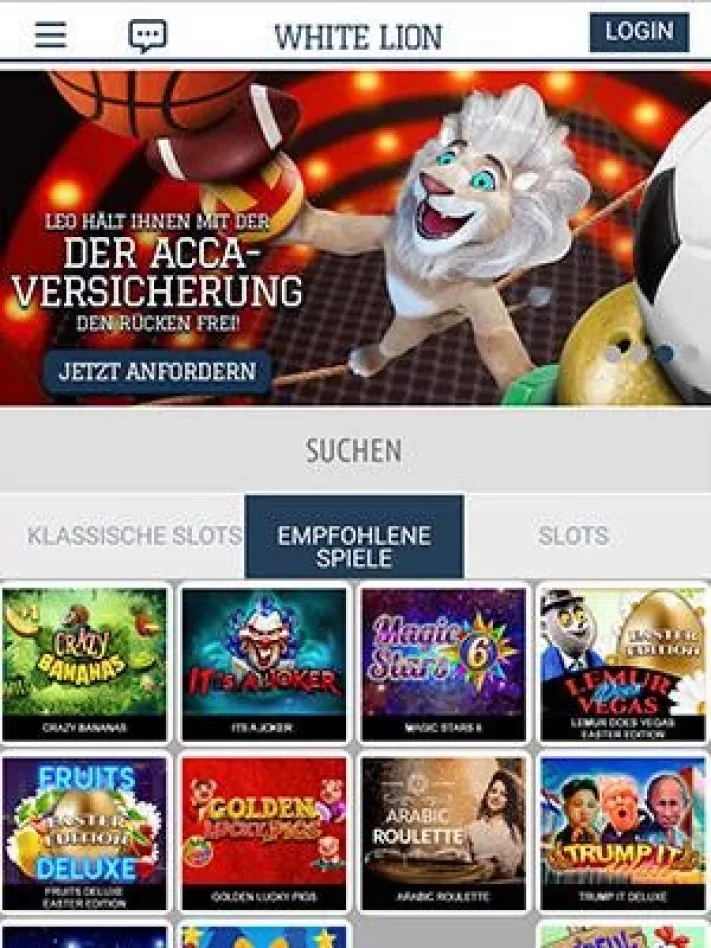
Task: Open Lemur Does Vegas Easter Edition
Action: coord(622,662)
